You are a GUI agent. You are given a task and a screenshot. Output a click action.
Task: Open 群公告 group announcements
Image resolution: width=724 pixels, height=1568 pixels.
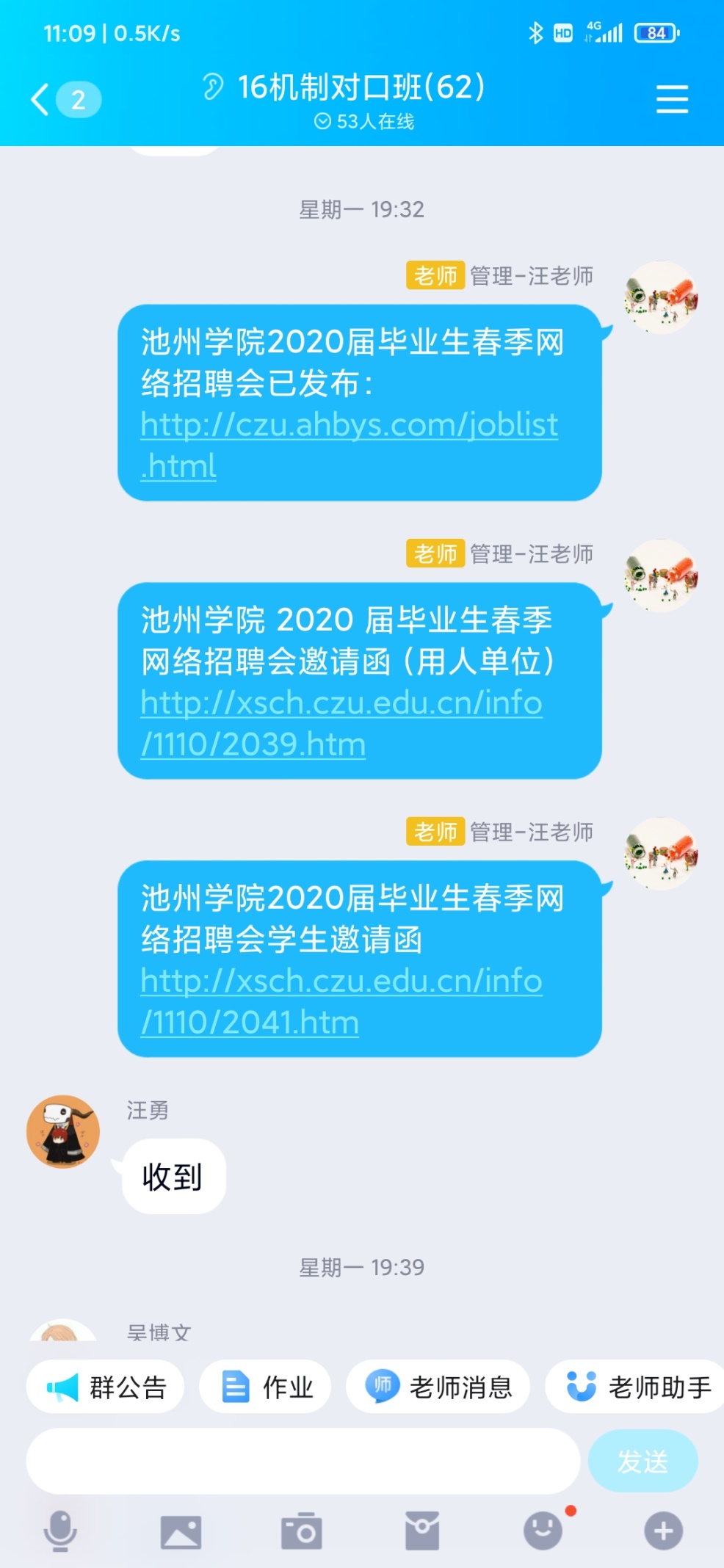coord(106,1387)
